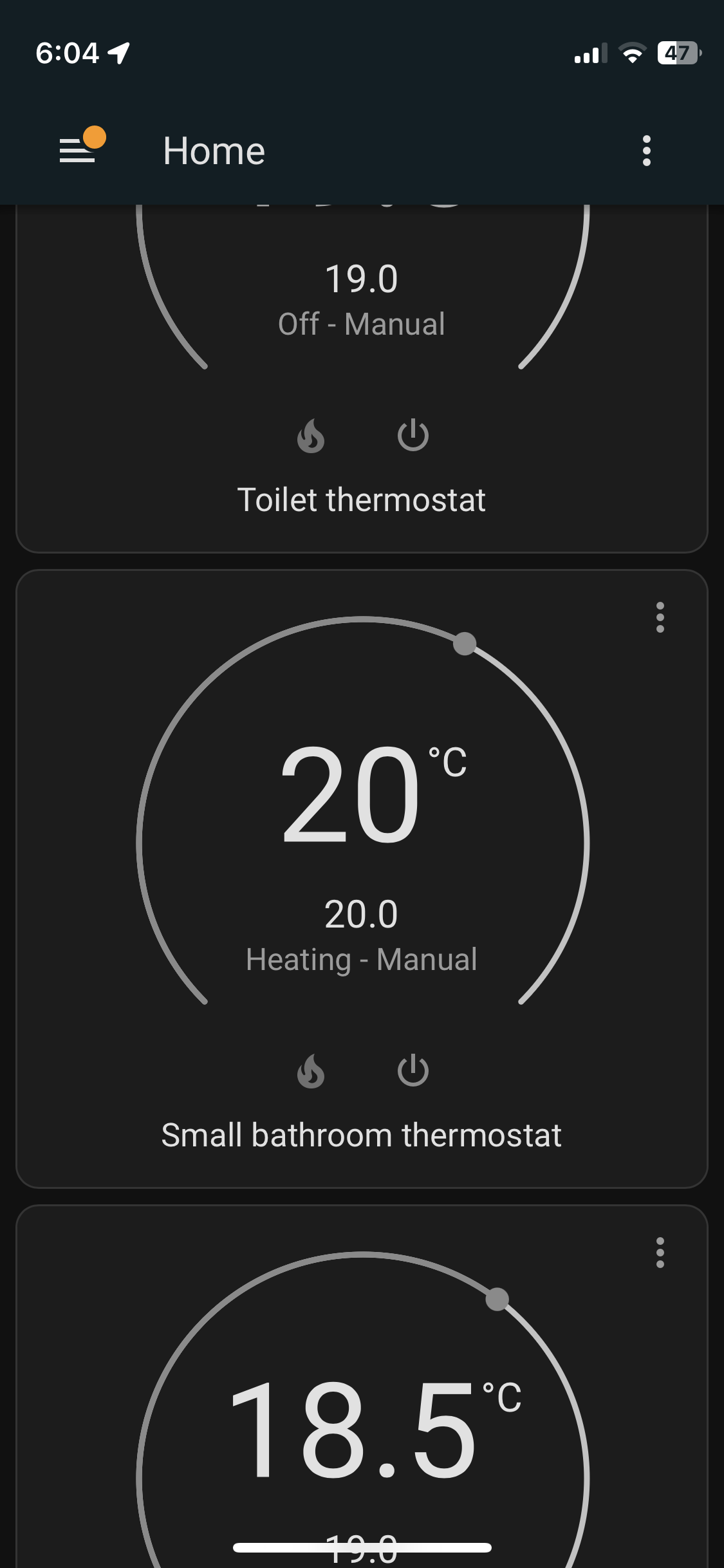Viewport: 724px width, 1568px height.
Task: Tap the Wi-Fi icon in the status bar
Action: click(633, 55)
